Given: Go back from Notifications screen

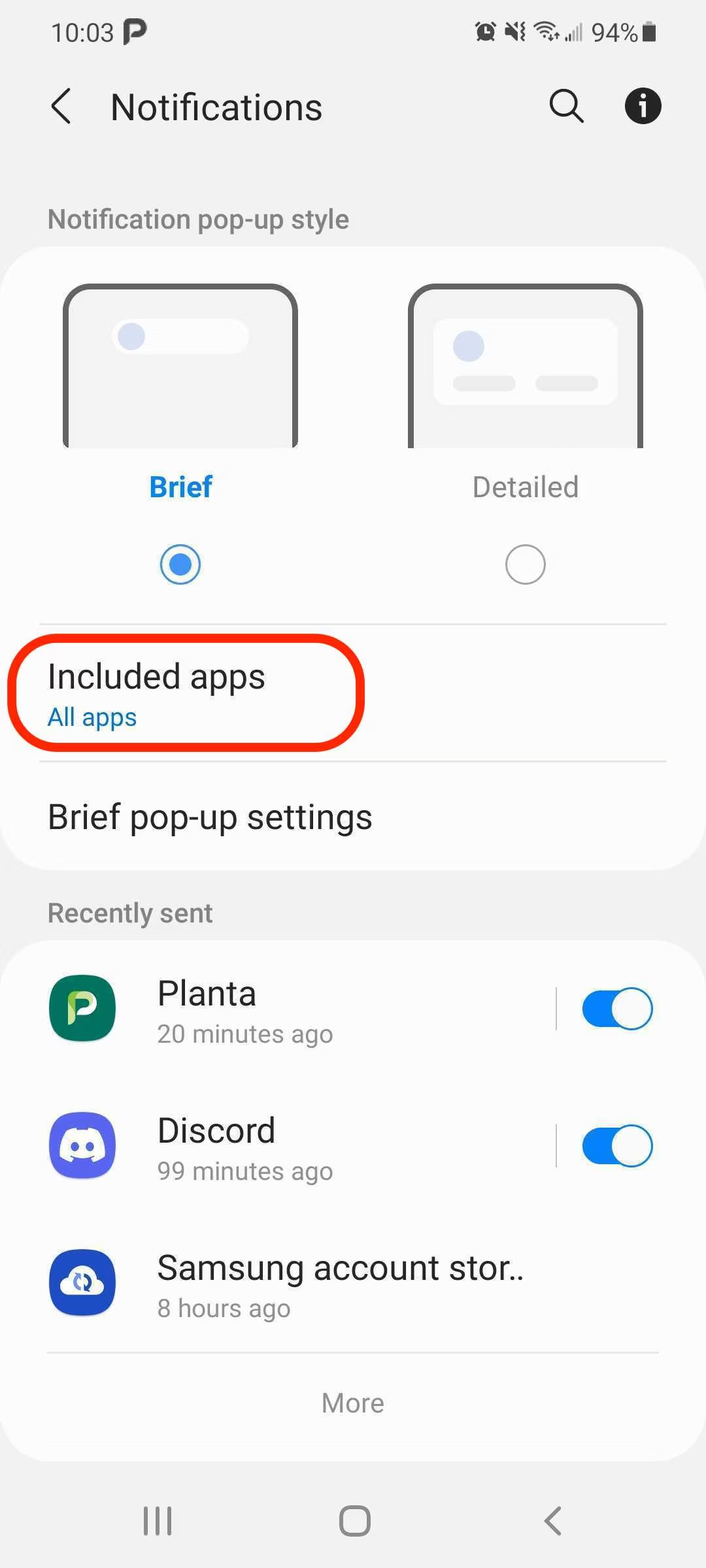Looking at the screenshot, I should click(x=61, y=106).
